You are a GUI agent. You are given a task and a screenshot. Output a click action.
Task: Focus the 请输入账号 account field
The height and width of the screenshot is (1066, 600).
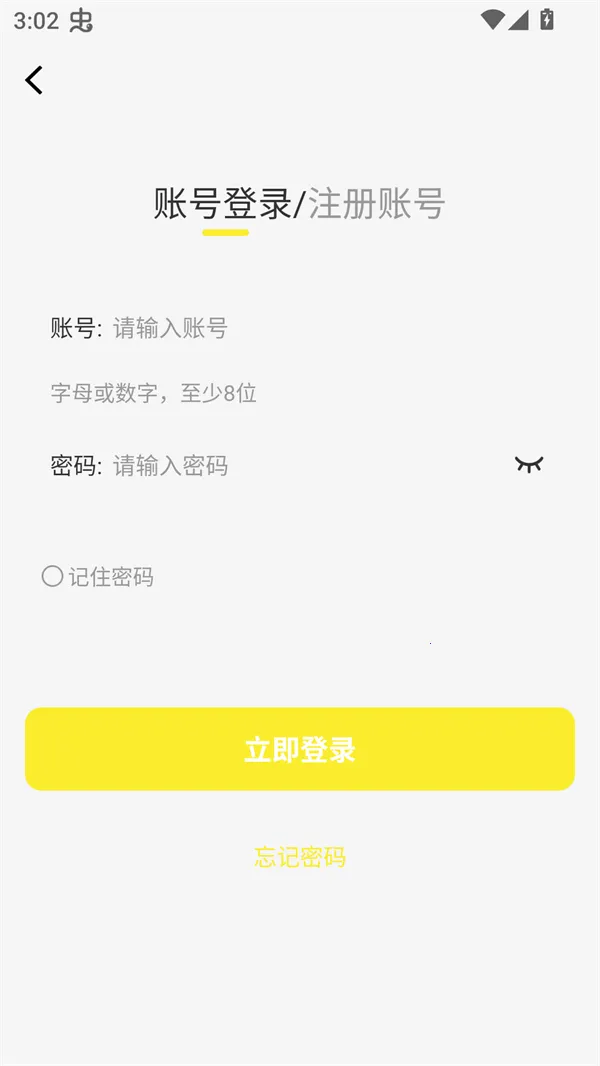point(300,328)
